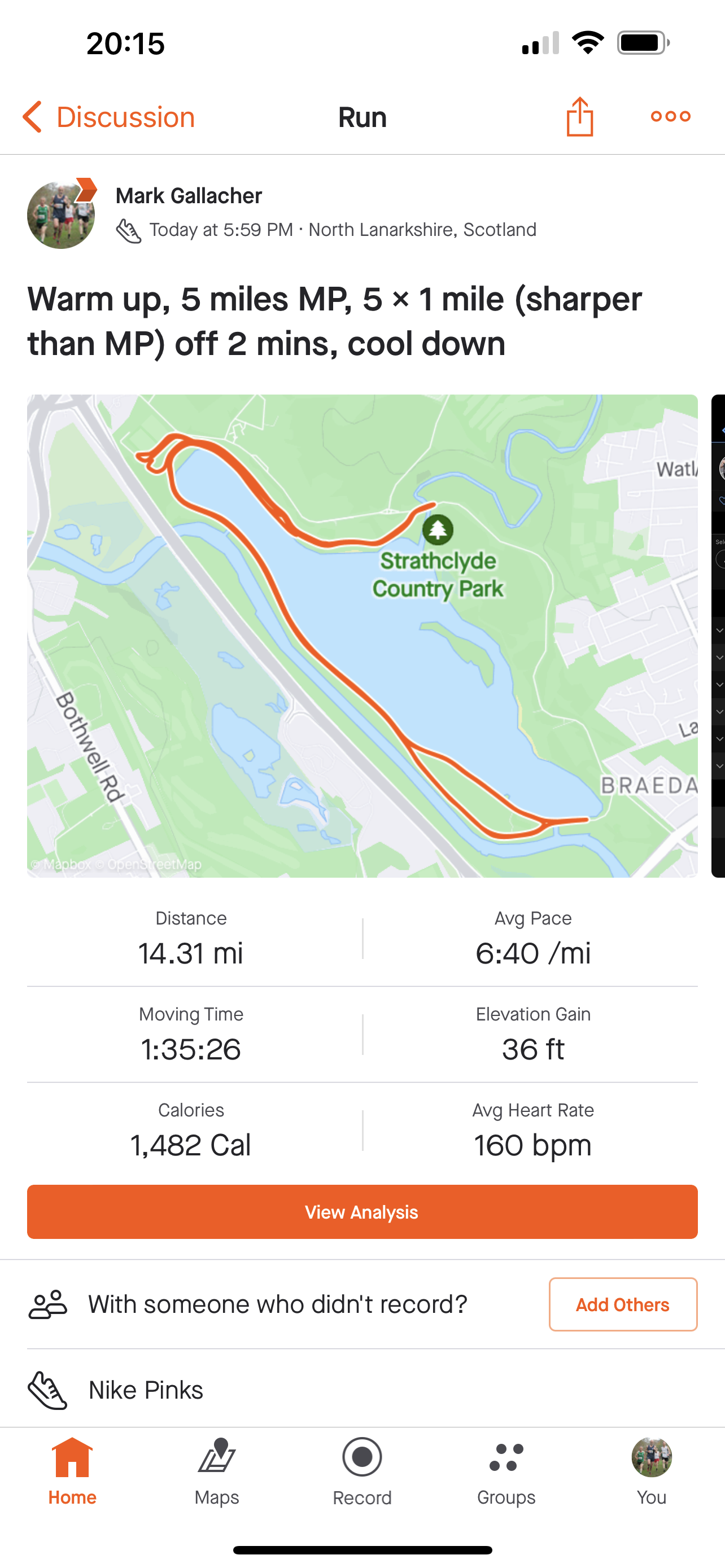The image size is (725, 1568).
Task: Share this run activity
Action: pos(579,117)
